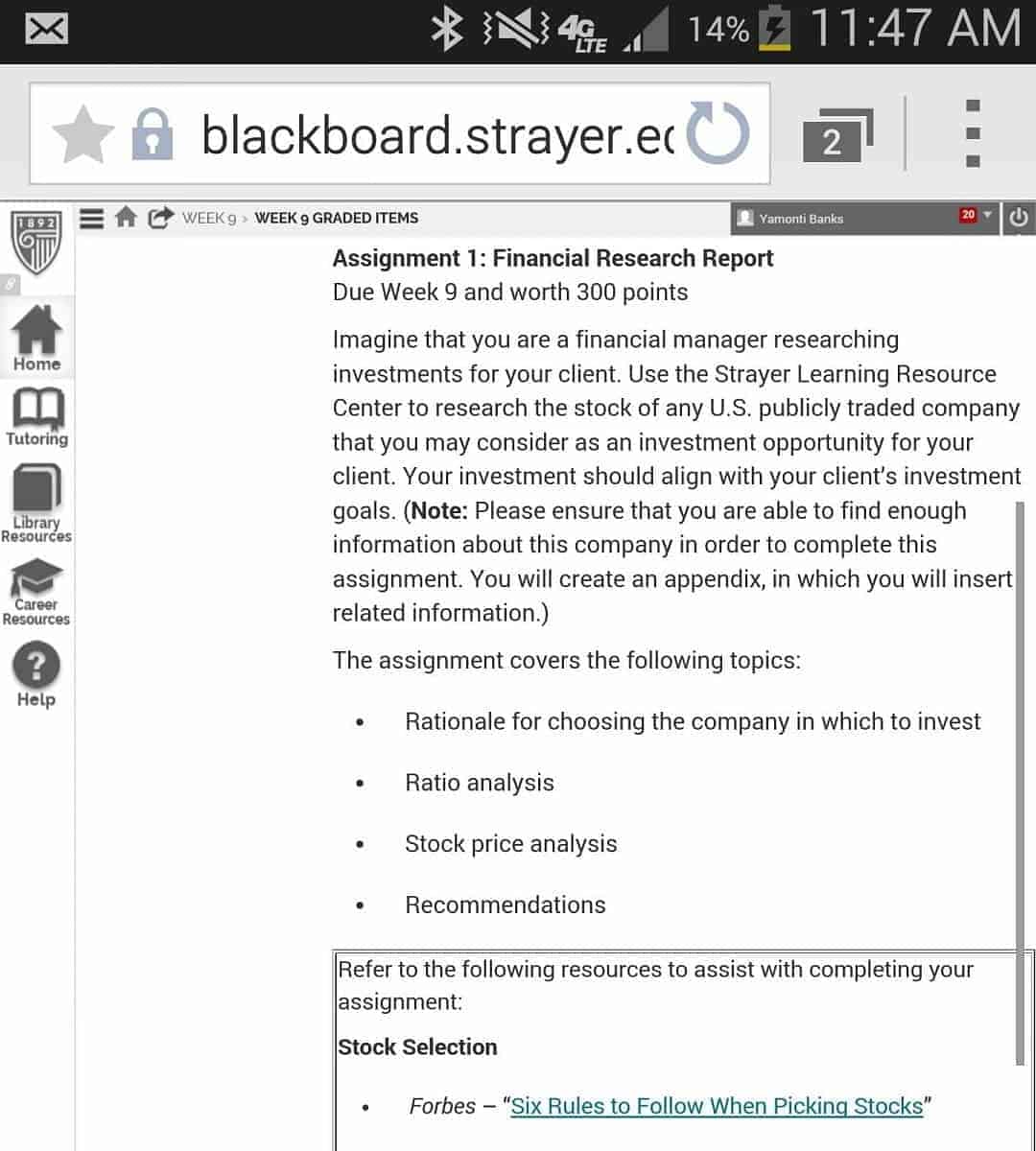This screenshot has width=1036, height=1151.
Task: Tap the blackboard.strayer address bar
Action: pos(436,134)
